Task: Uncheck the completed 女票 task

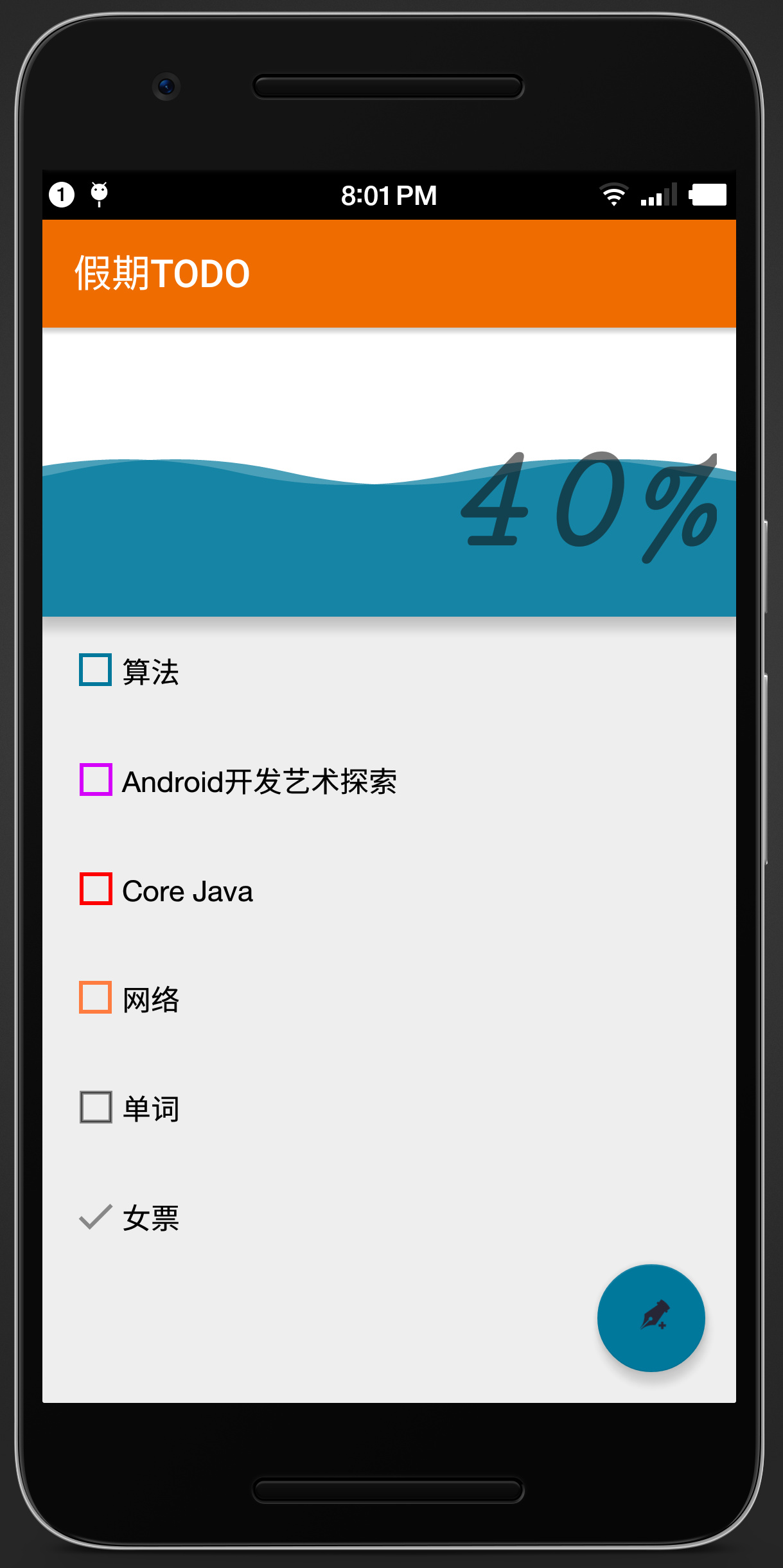Action: pyautogui.click(x=96, y=1217)
